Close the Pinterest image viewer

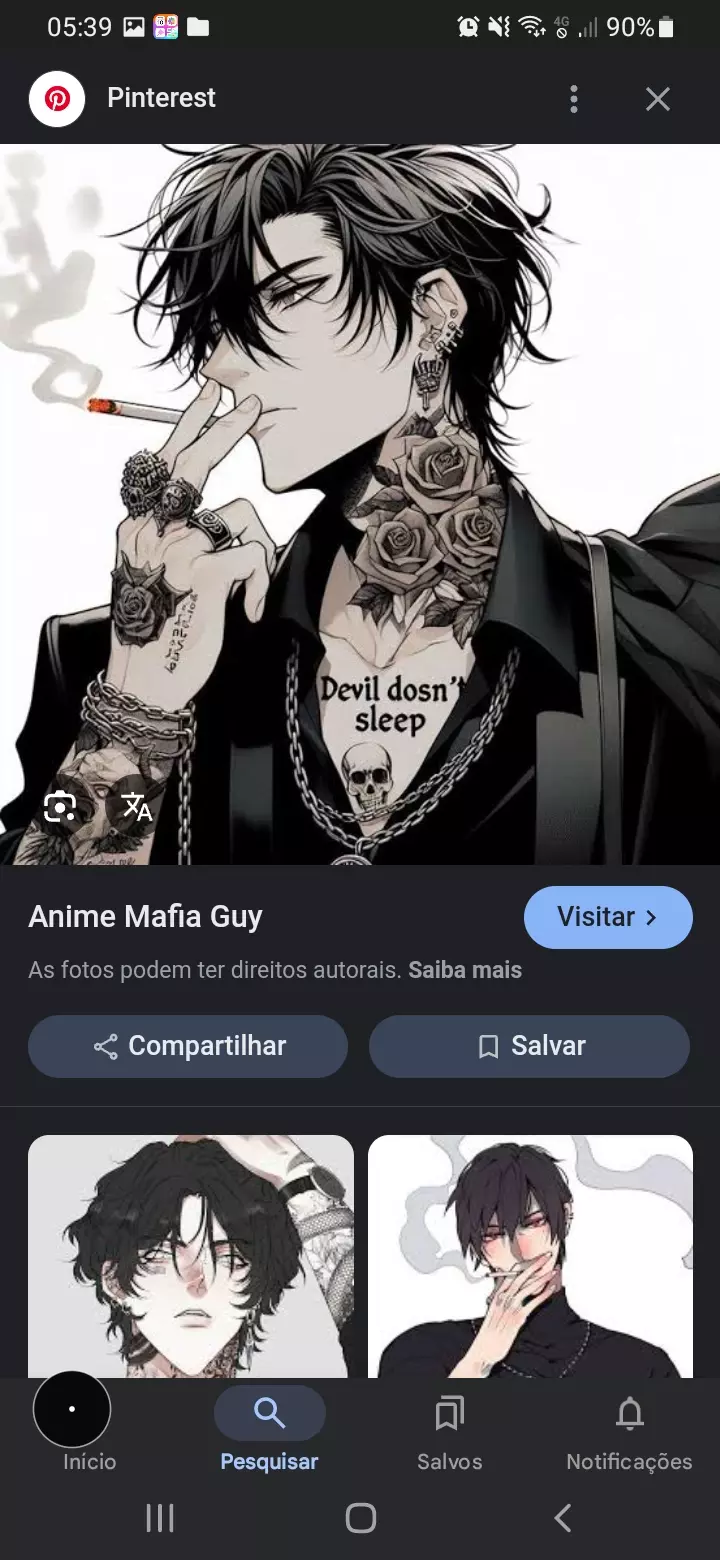(657, 99)
